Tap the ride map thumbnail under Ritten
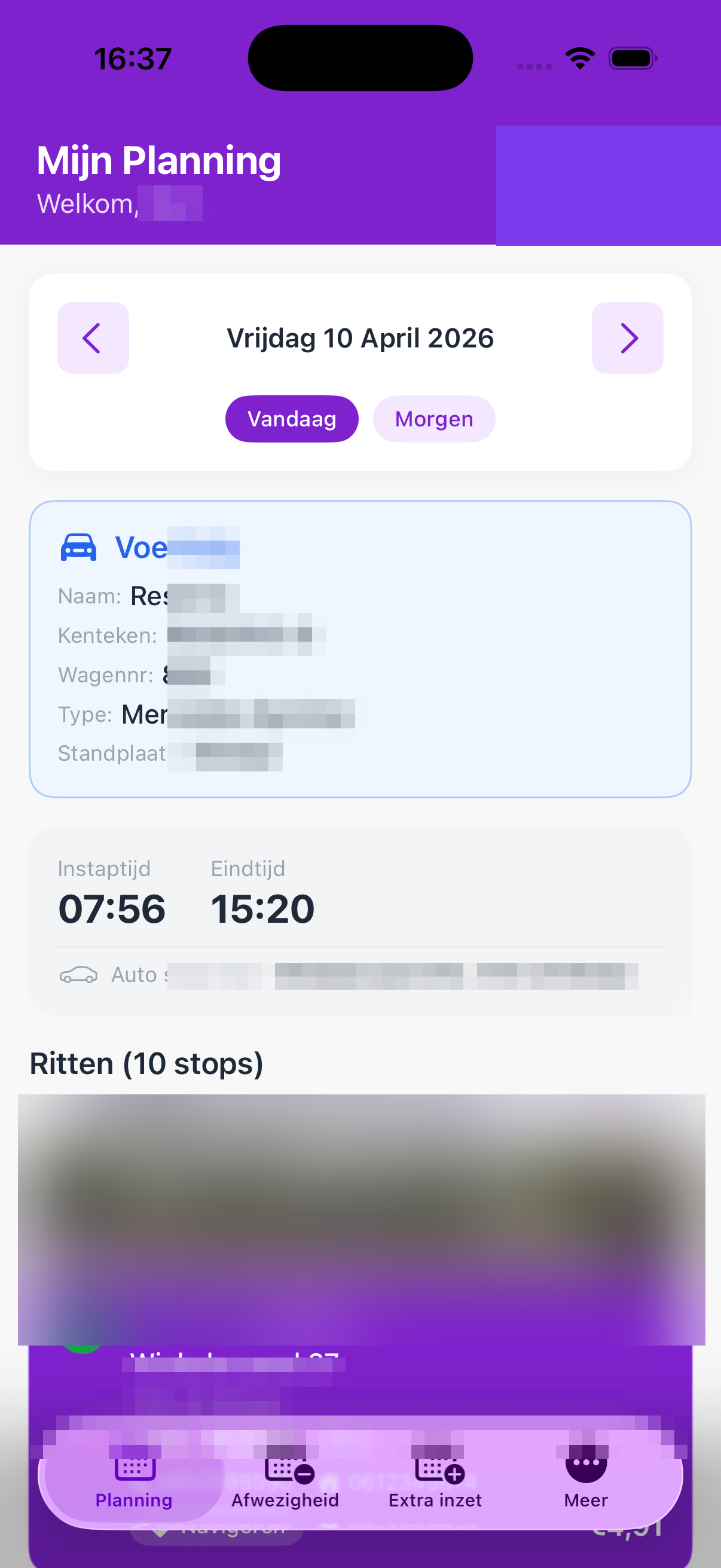721x1568 pixels. [360, 1218]
